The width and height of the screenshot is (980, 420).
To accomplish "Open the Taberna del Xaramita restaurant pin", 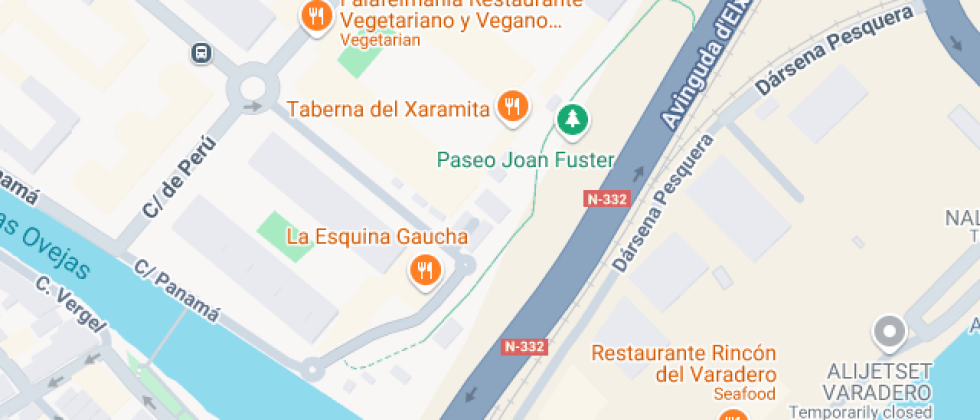I will (512, 106).
